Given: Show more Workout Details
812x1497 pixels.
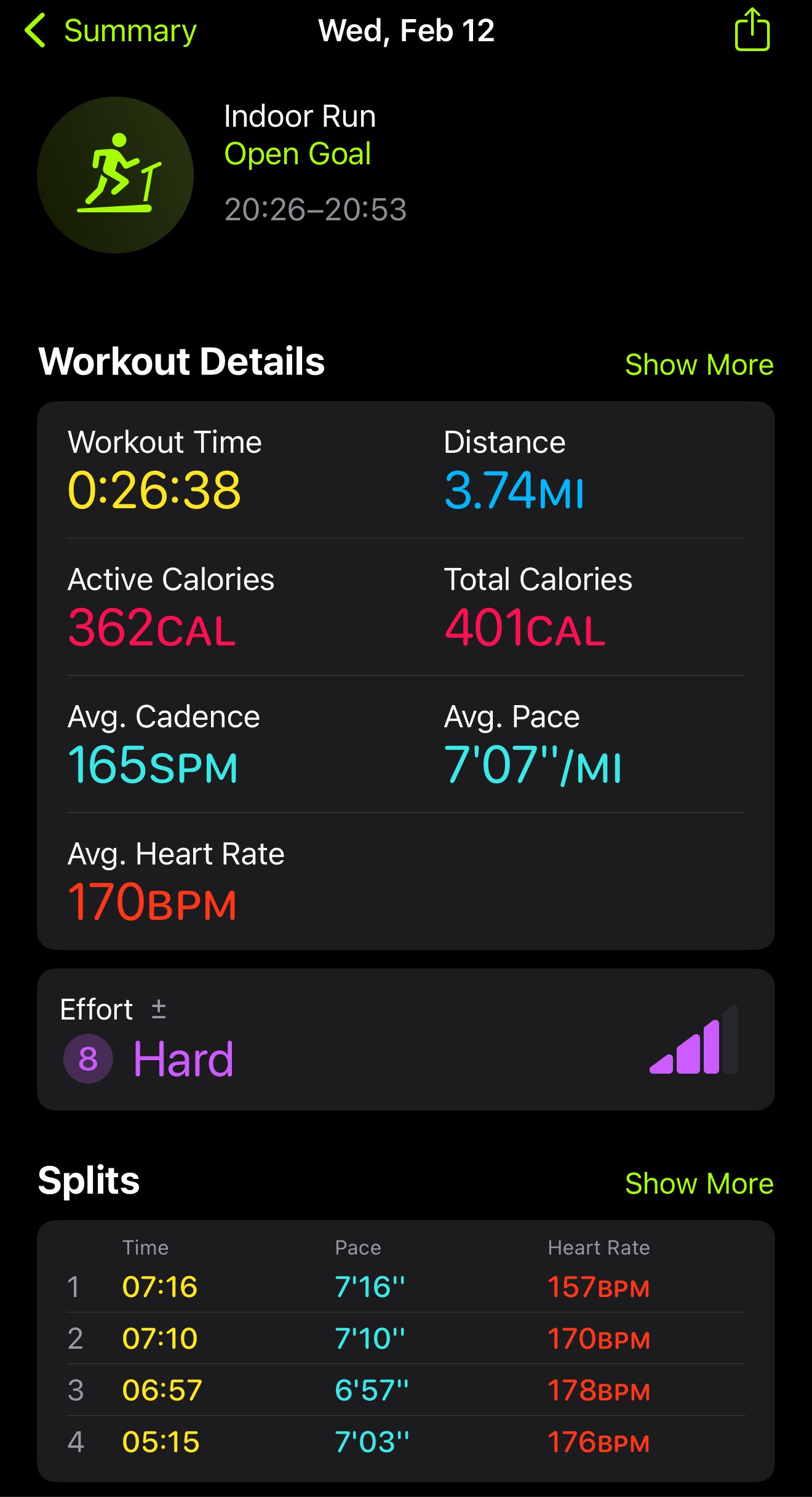Looking at the screenshot, I should tap(699, 365).
